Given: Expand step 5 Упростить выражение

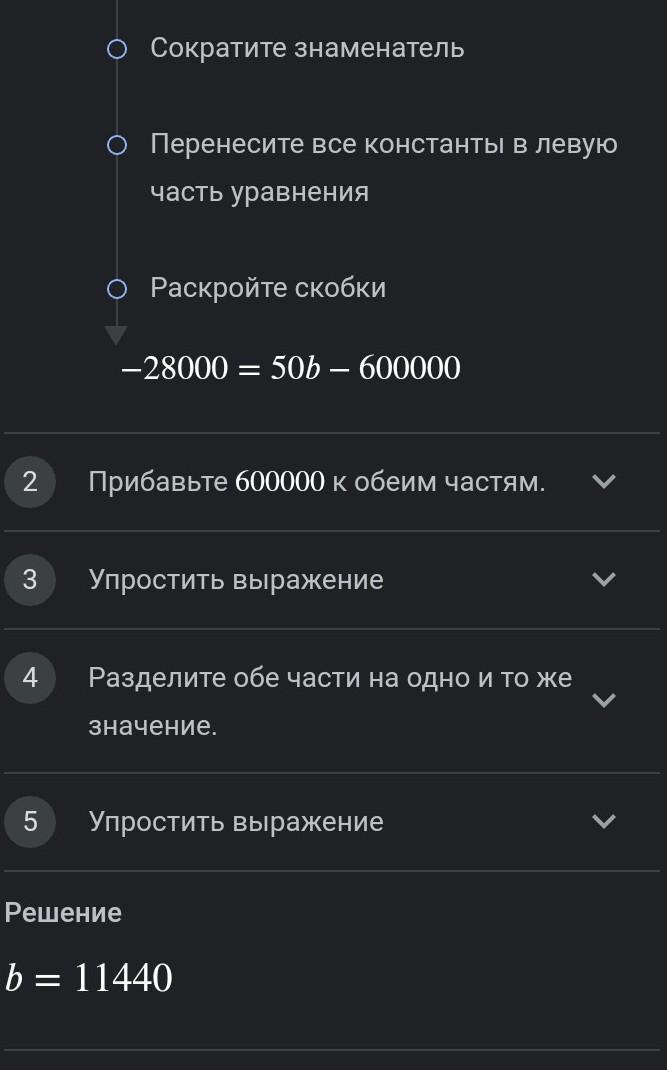Looking at the screenshot, I should tap(603, 822).
